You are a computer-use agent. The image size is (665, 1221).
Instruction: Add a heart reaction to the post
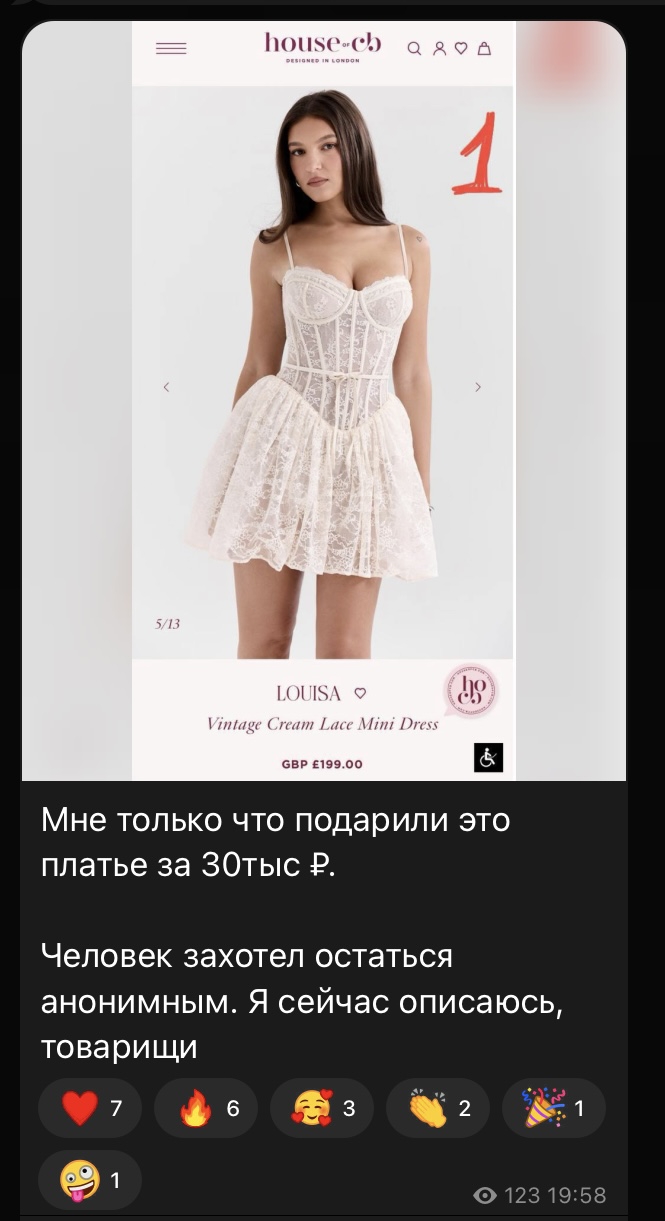coord(90,1108)
